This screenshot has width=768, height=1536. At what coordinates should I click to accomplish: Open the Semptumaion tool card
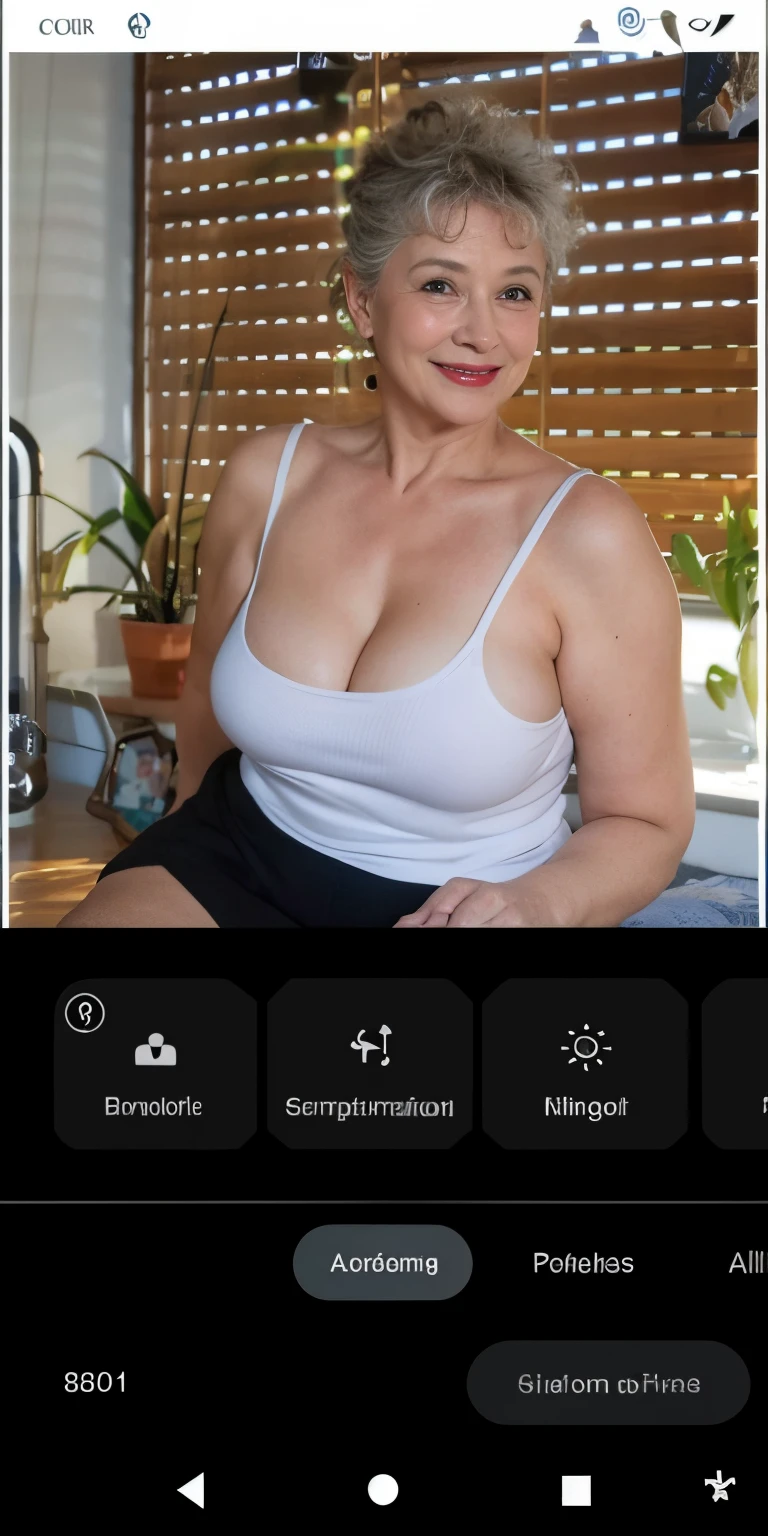pos(370,1064)
